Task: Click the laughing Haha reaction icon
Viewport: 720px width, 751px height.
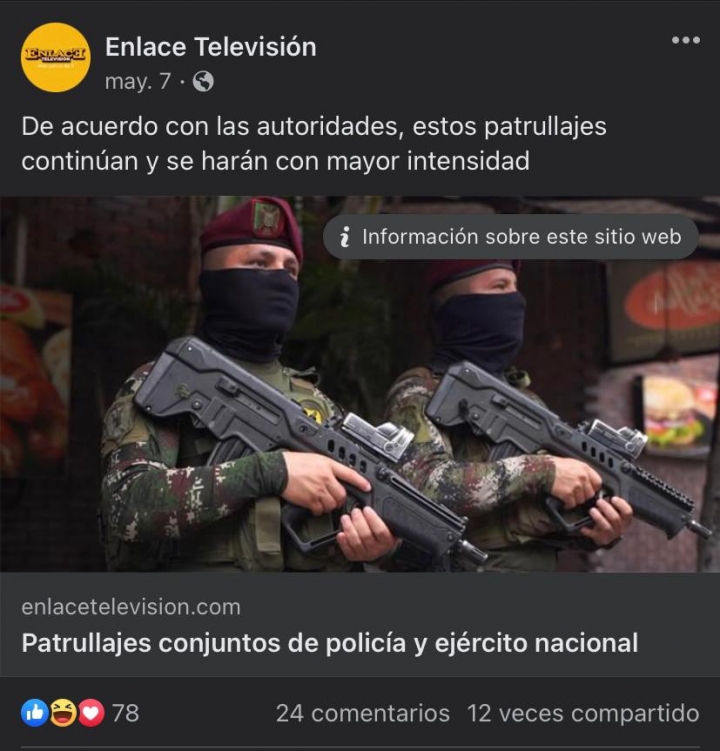Action: pyautogui.click(x=60, y=714)
